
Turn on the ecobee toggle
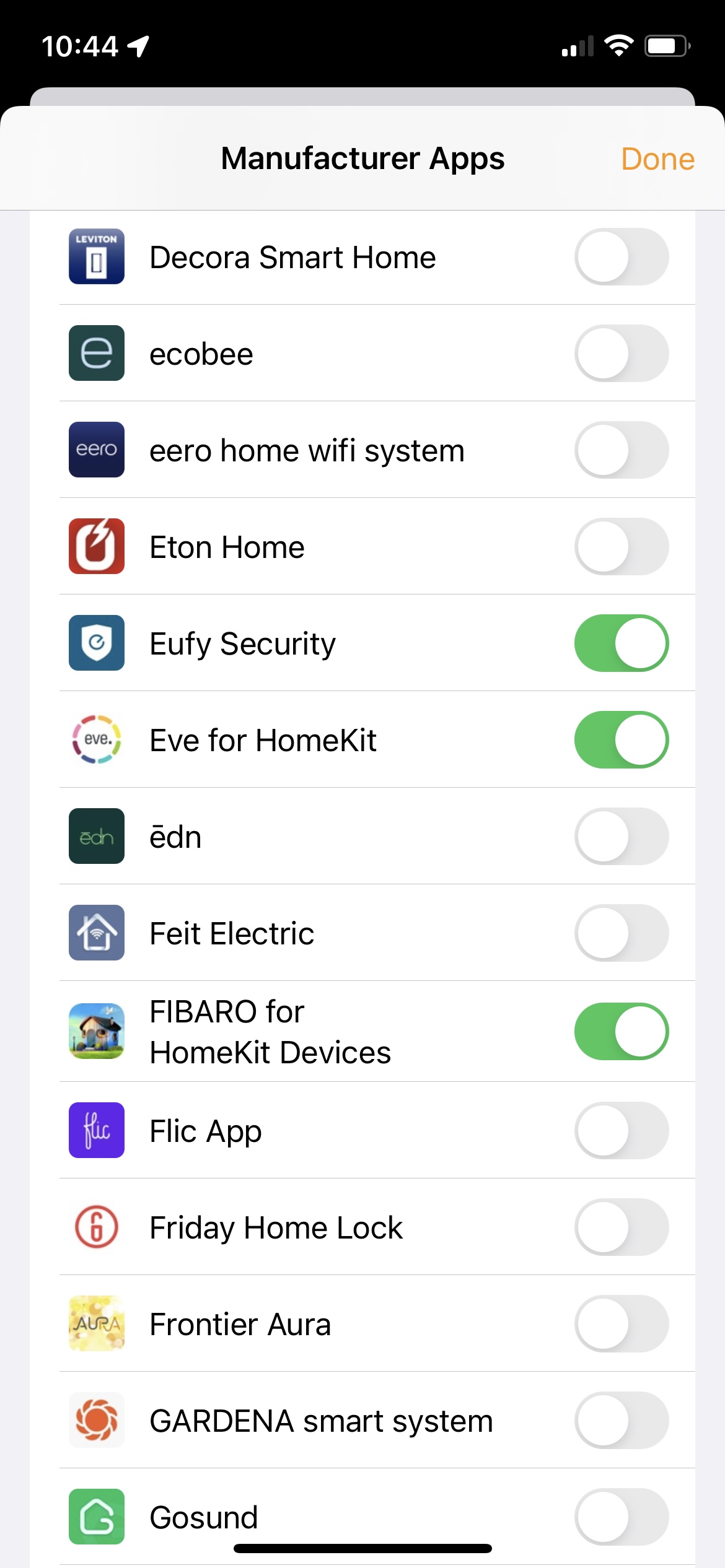click(x=621, y=354)
